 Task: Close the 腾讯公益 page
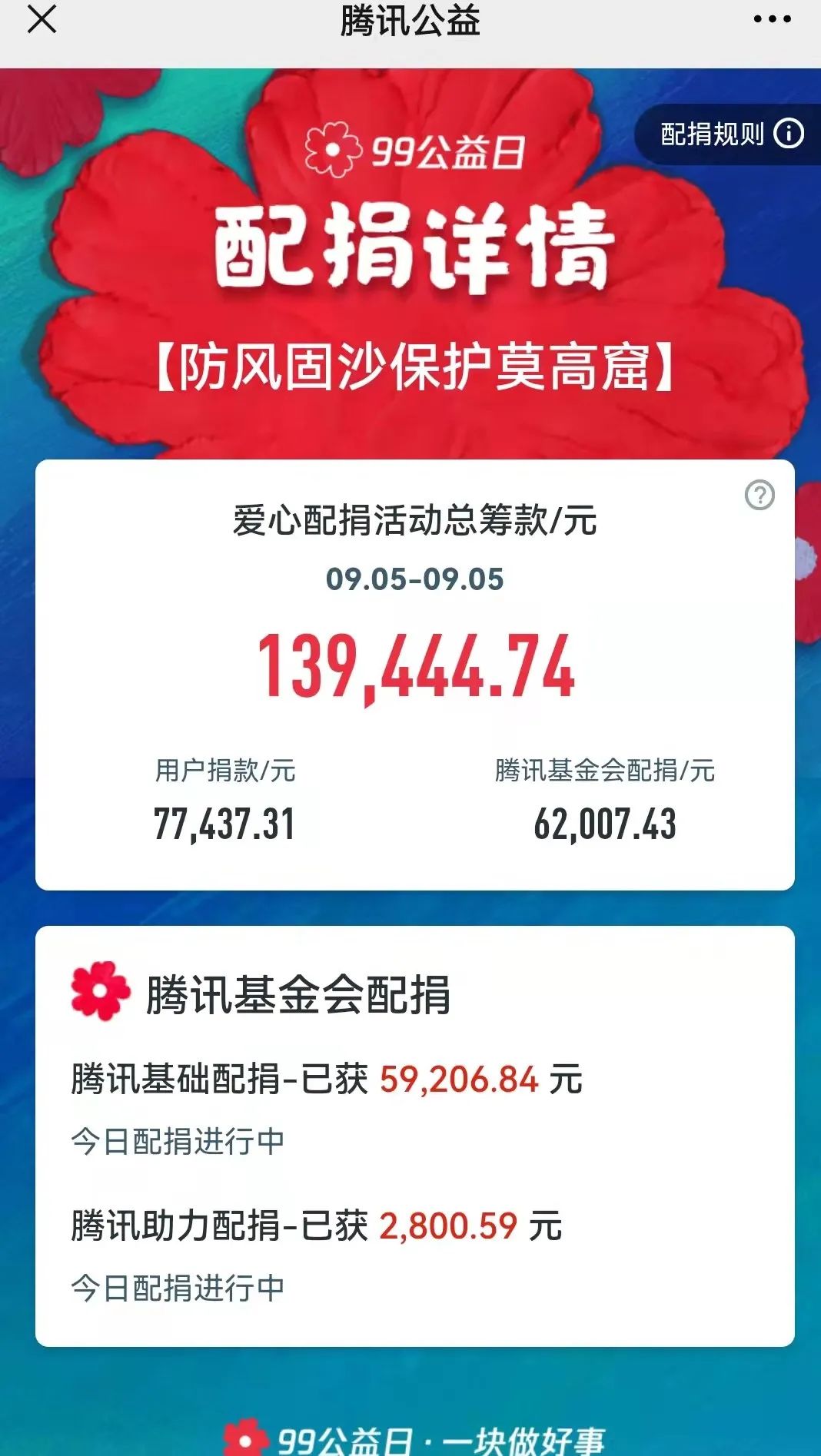42,19
